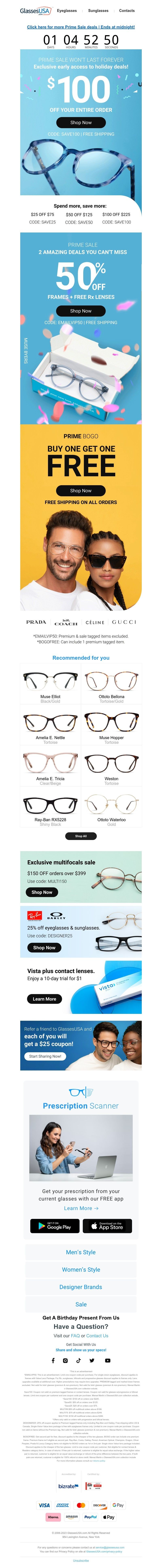Tap Shop All under recommended frames
This screenshot has height=1568, width=162.
[81, 836]
